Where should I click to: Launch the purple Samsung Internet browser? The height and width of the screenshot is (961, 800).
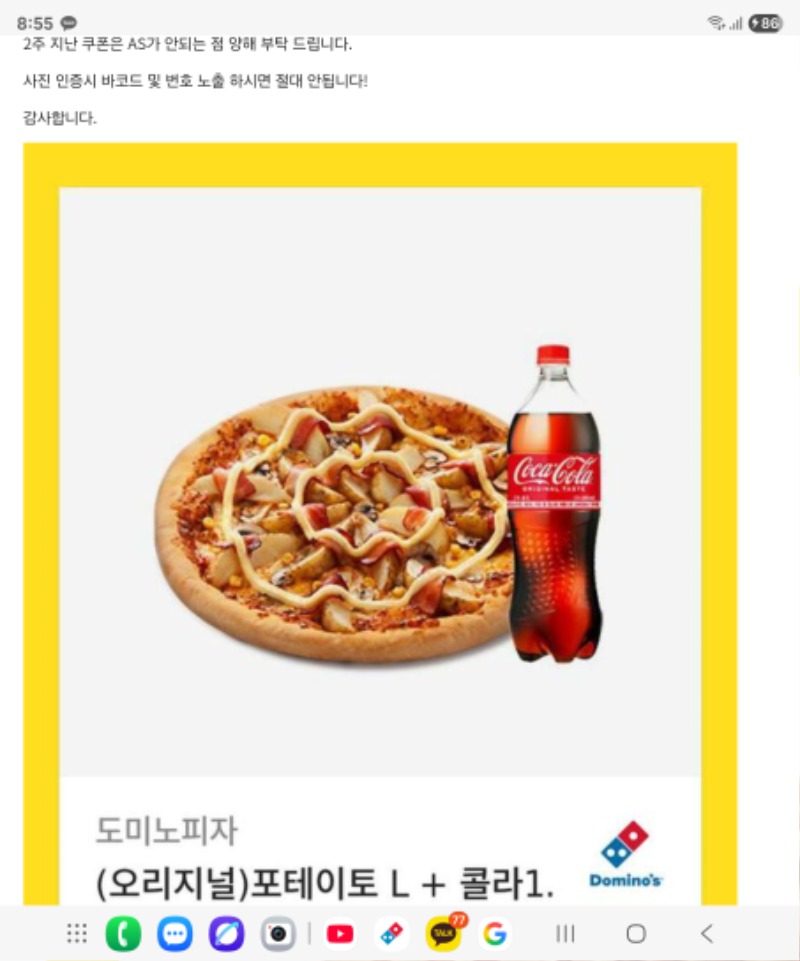[x=227, y=934]
